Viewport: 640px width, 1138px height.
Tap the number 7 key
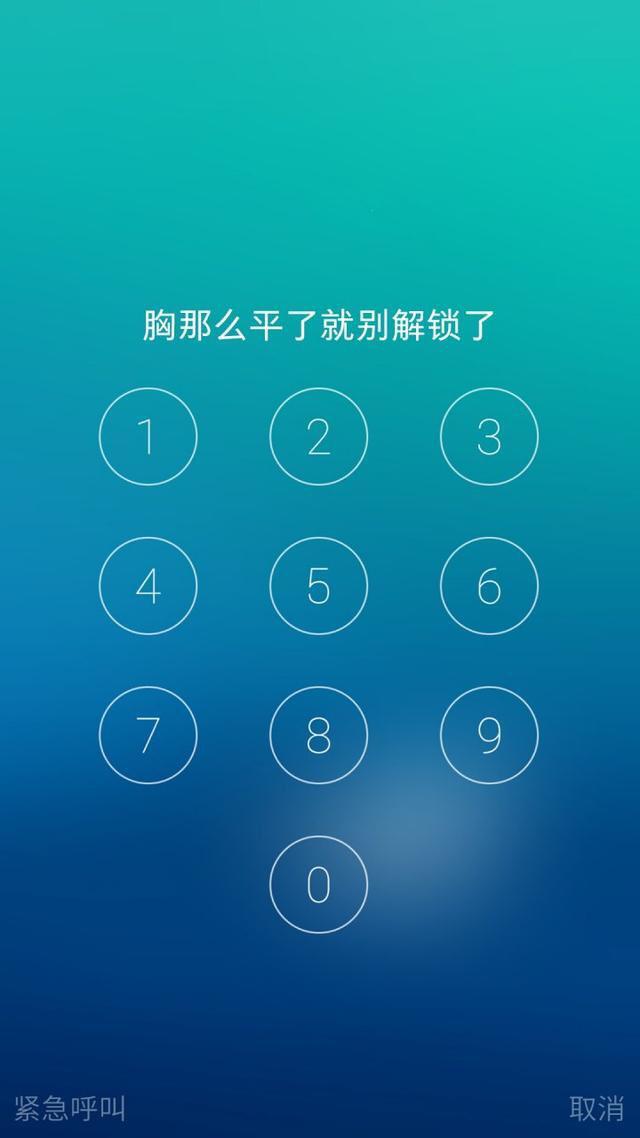(x=148, y=735)
